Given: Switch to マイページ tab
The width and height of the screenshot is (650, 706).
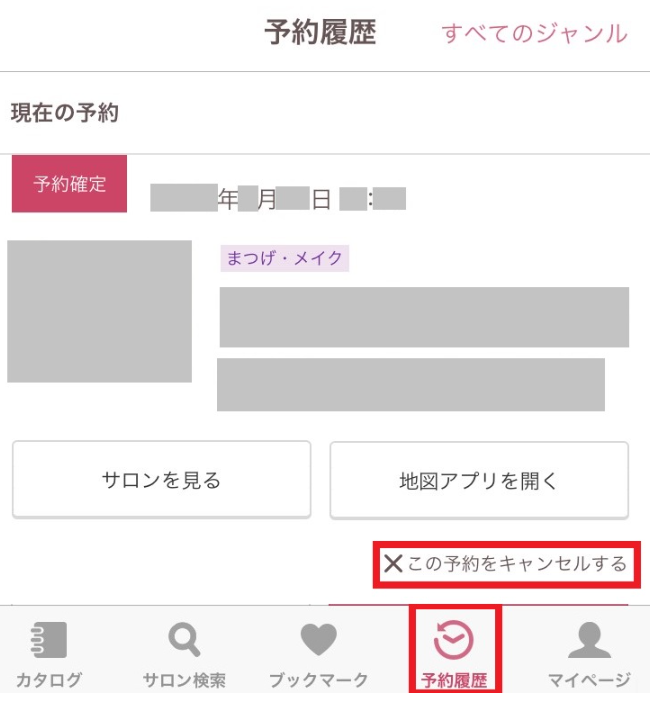Looking at the screenshot, I should coord(589,654).
